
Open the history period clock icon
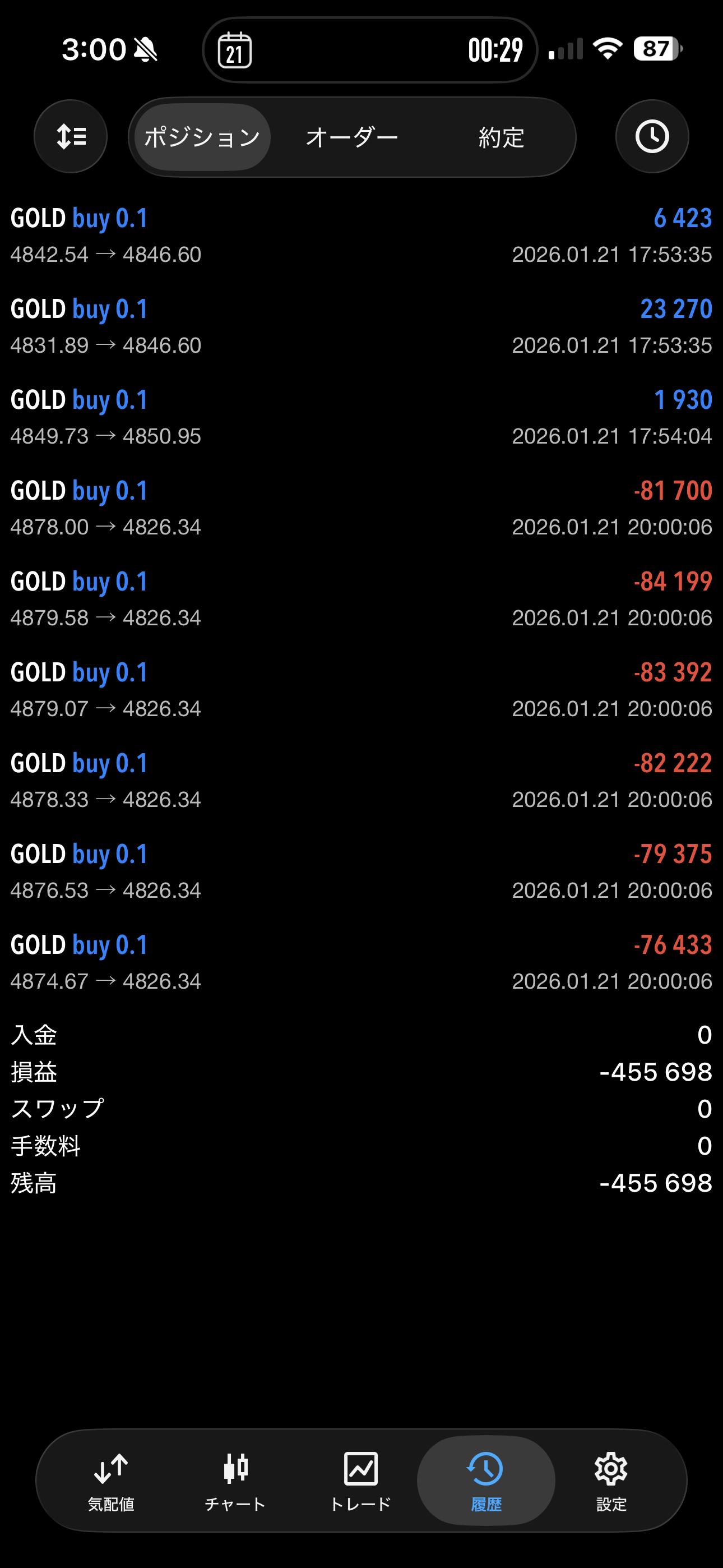point(652,136)
